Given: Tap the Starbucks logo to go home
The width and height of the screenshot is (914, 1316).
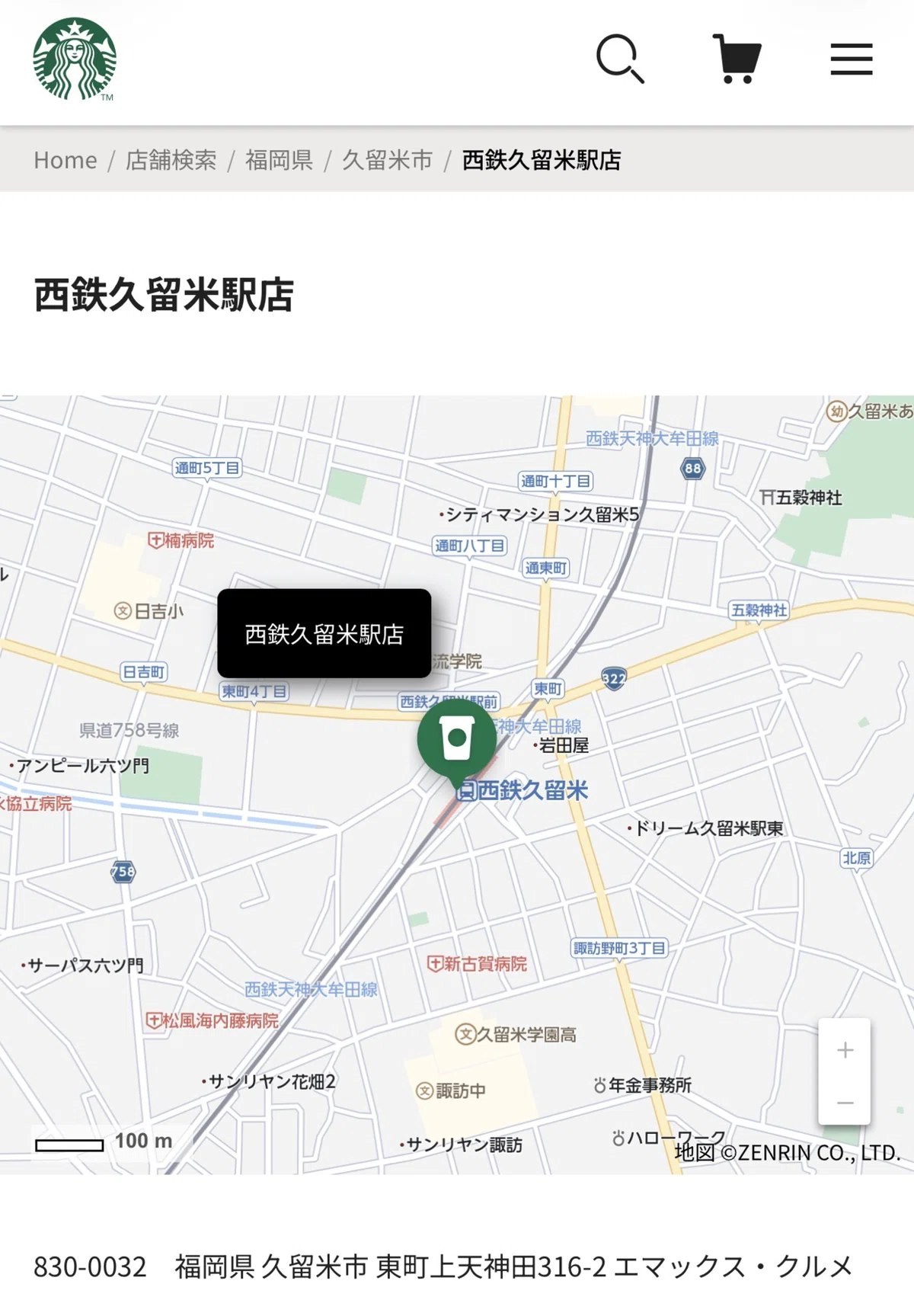Looking at the screenshot, I should [x=75, y=59].
